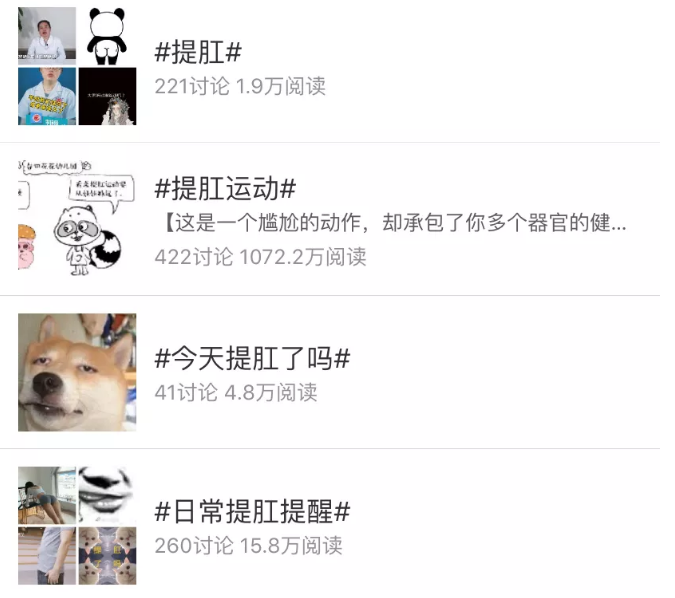View the #日常提肛提醒# topic

[x=252, y=512]
